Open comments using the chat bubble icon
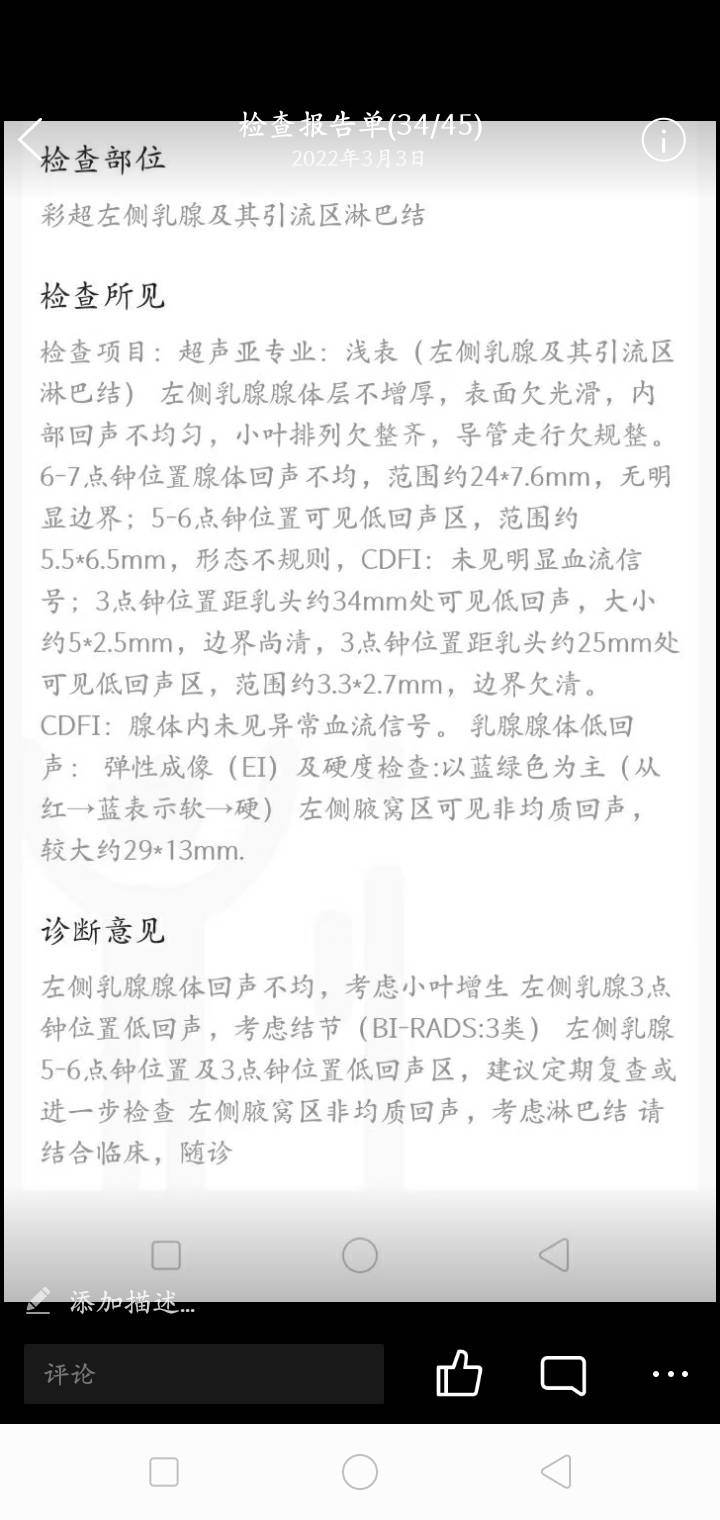Viewport: 720px width, 1520px height. 563,1374
